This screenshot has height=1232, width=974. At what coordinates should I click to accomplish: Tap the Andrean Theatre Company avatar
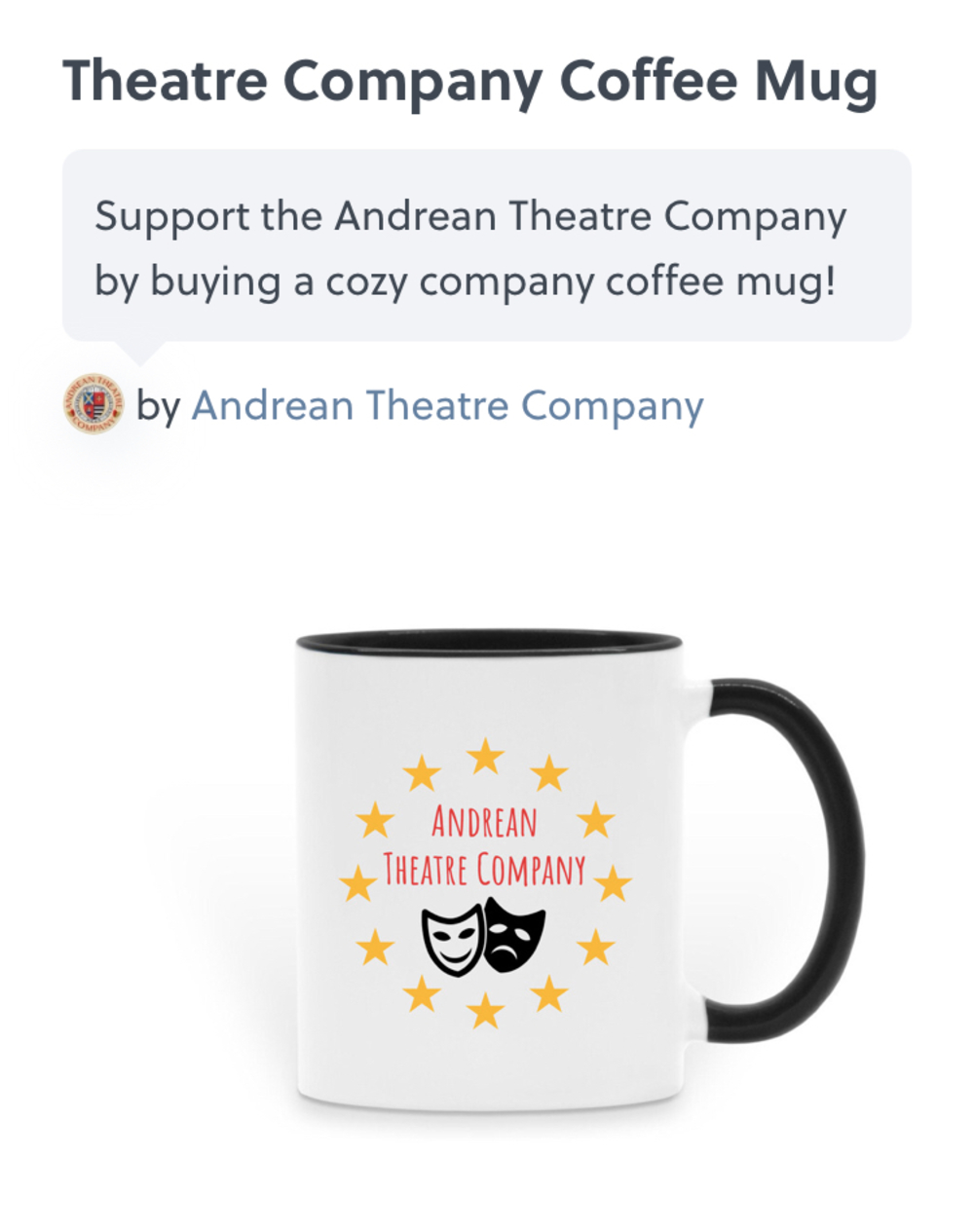click(x=94, y=404)
